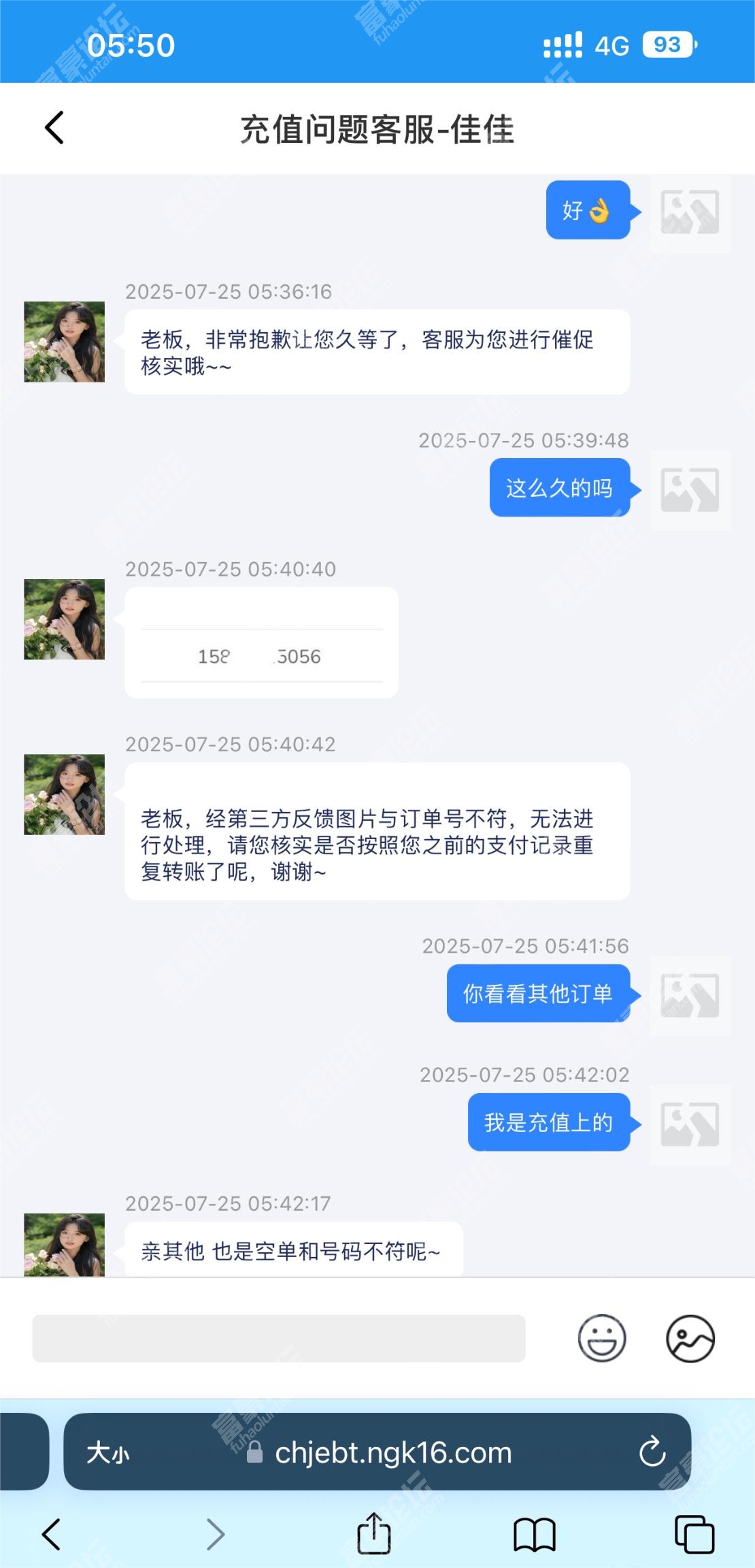755x1568 pixels.
Task: Reload the current page
Action: tap(652, 1453)
